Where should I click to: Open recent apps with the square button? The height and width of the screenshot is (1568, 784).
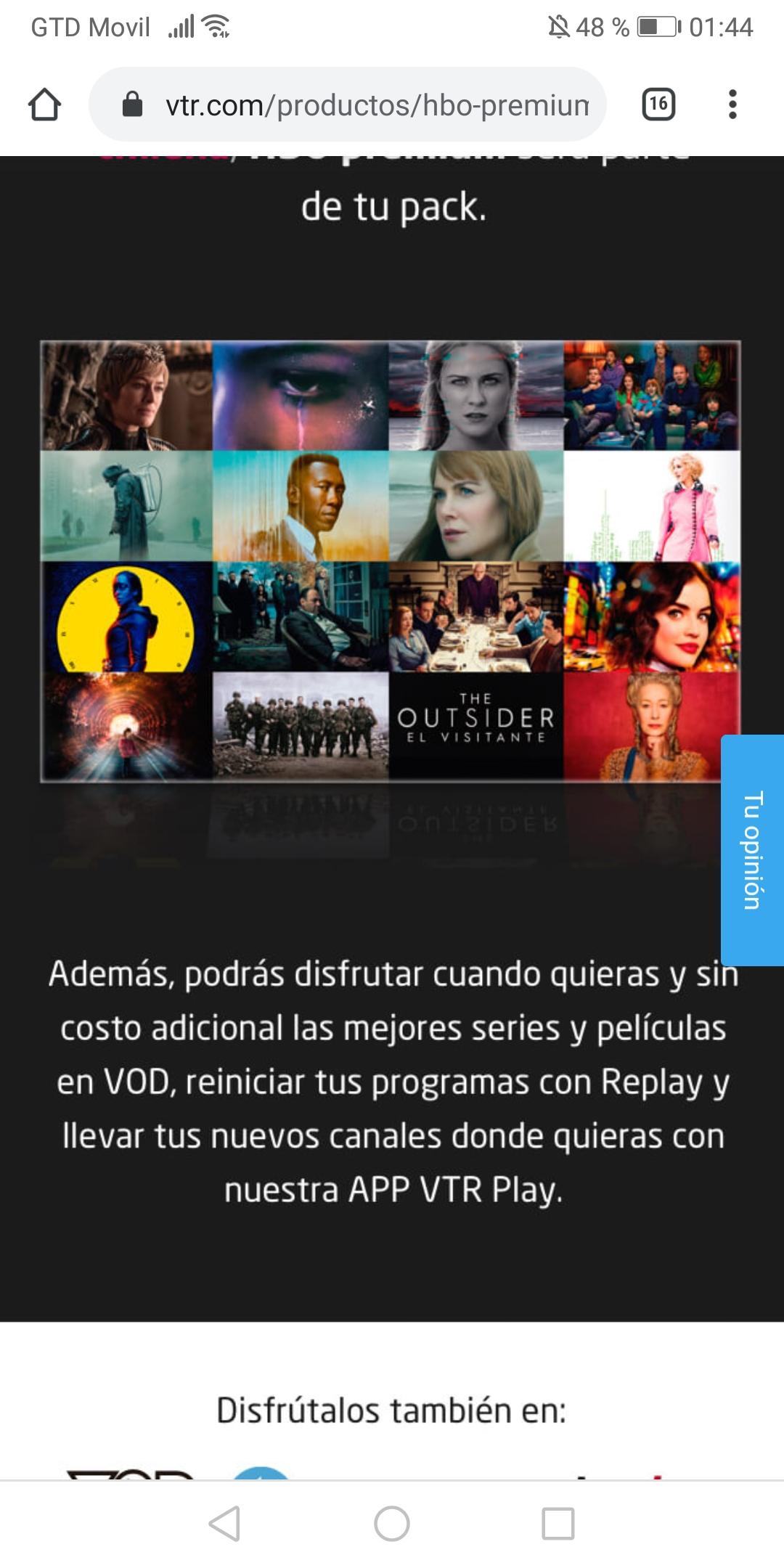click(558, 1523)
